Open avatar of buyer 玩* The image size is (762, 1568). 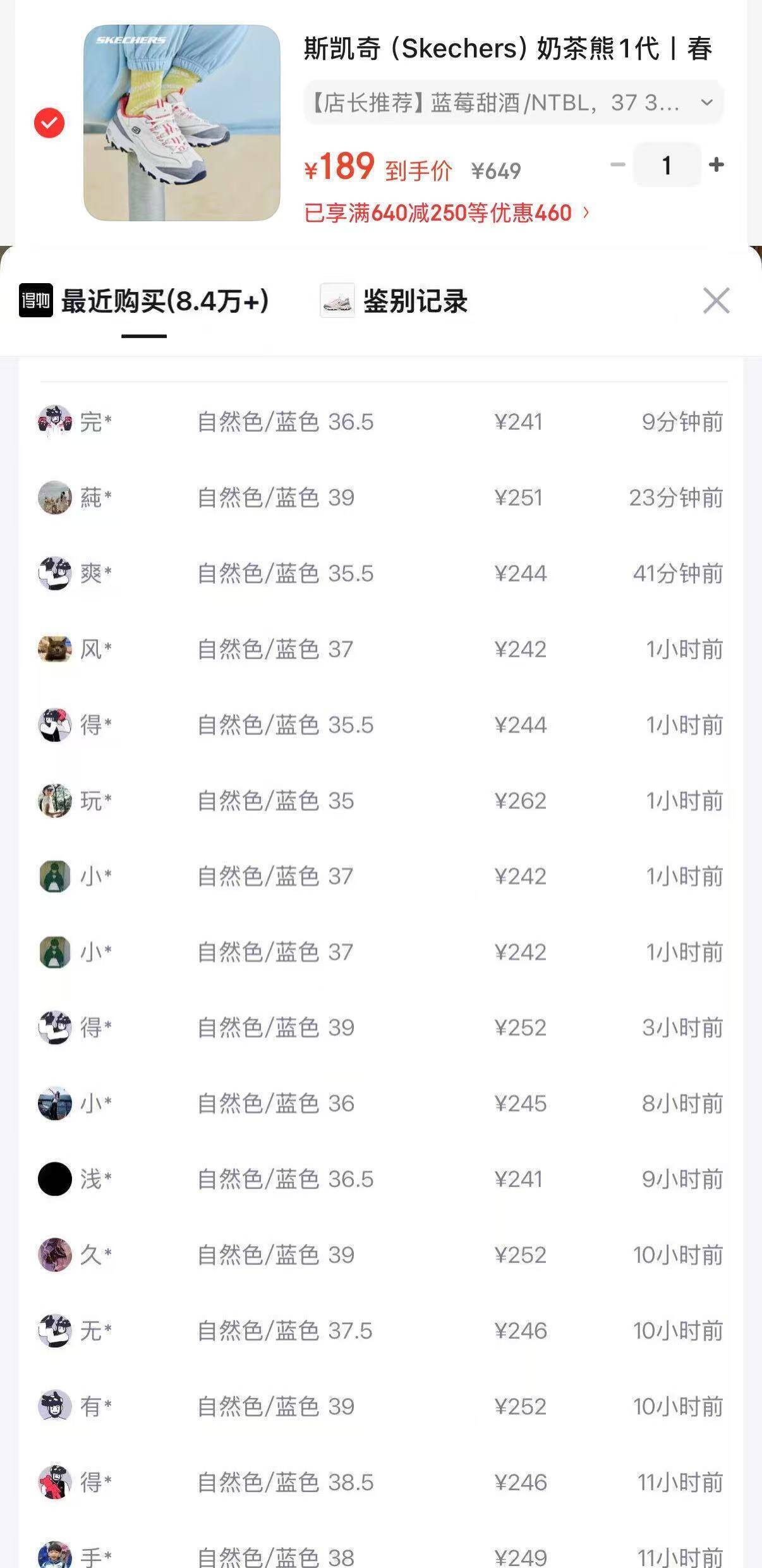coord(56,801)
